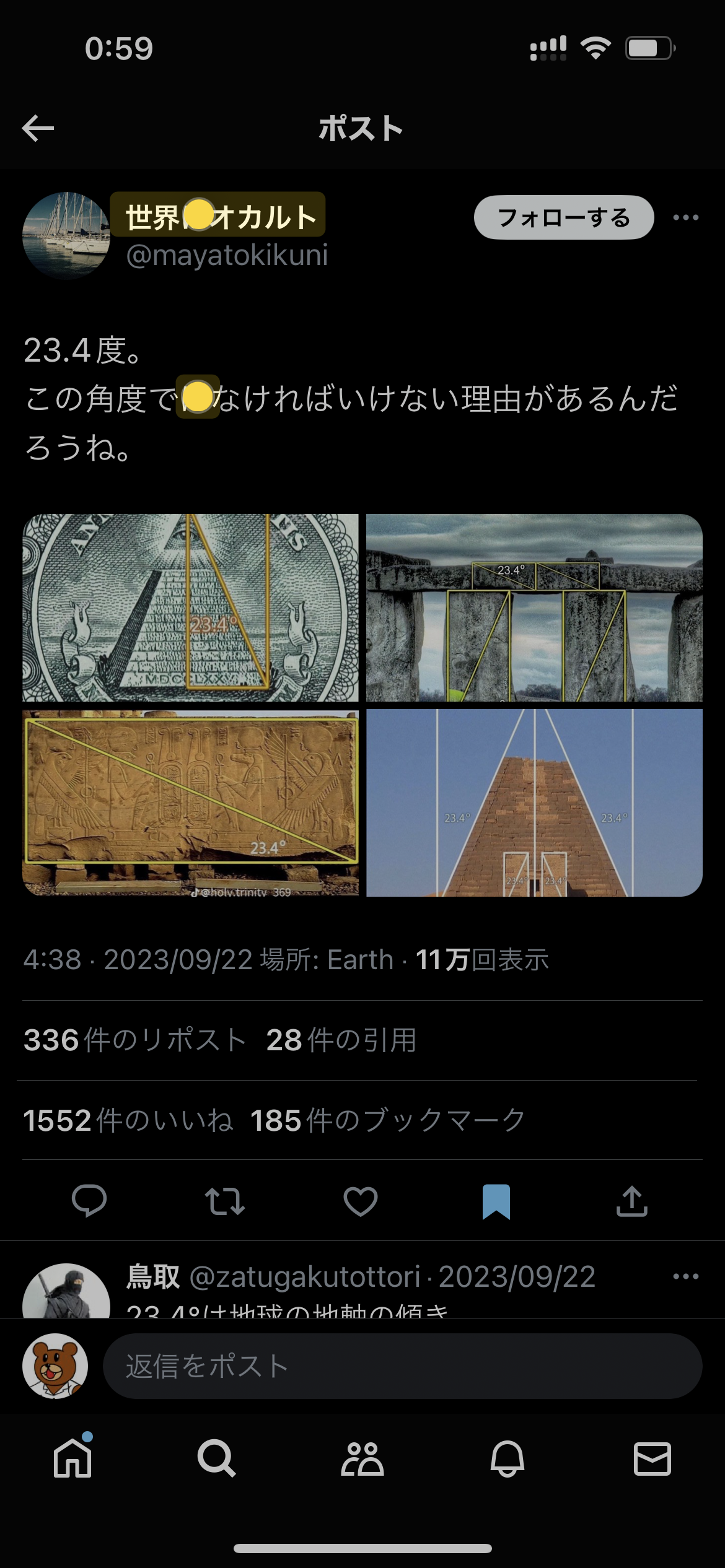Open the post author's profile picture
This screenshot has width=725, height=1568.
click(x=66, y=235)
